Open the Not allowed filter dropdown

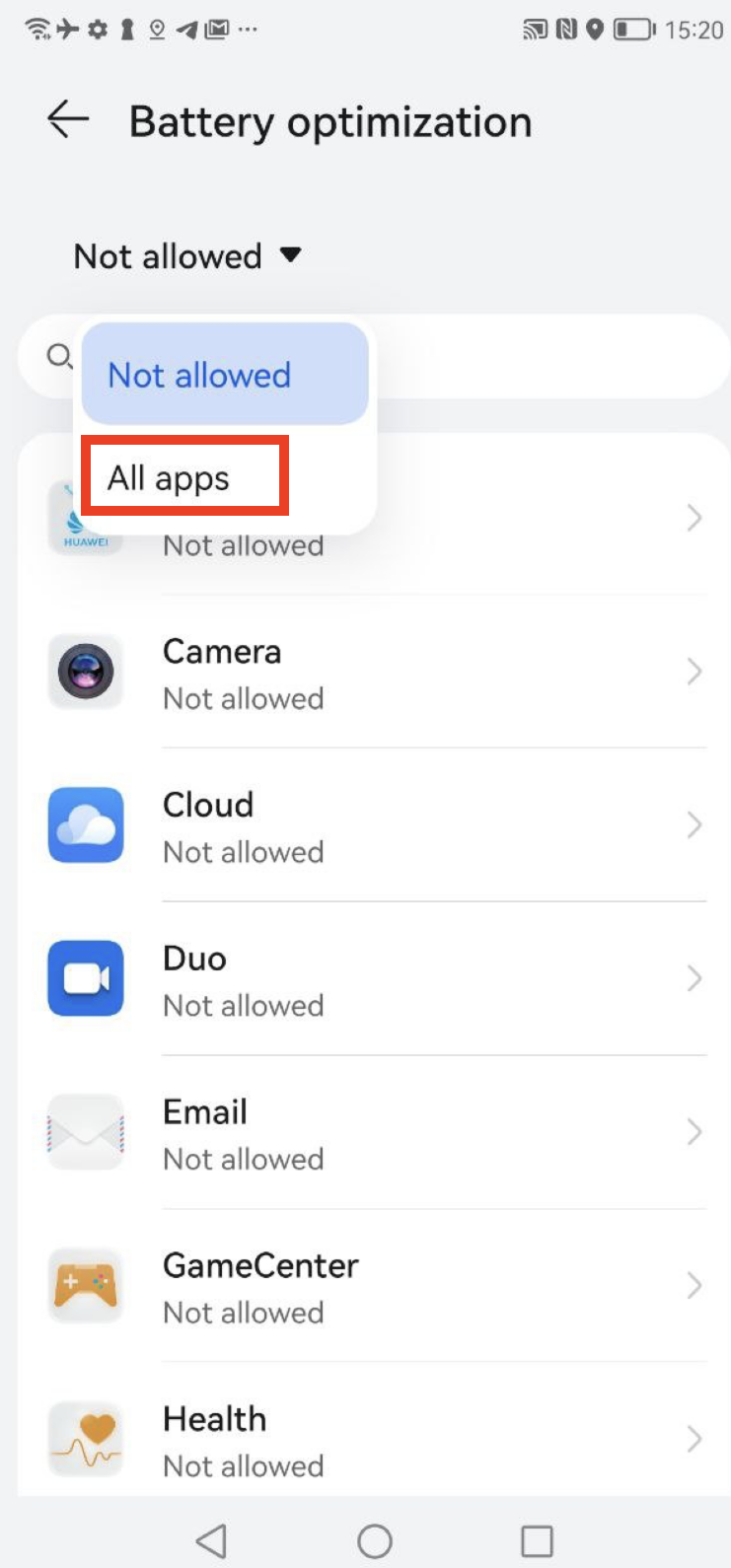point(187,256)
